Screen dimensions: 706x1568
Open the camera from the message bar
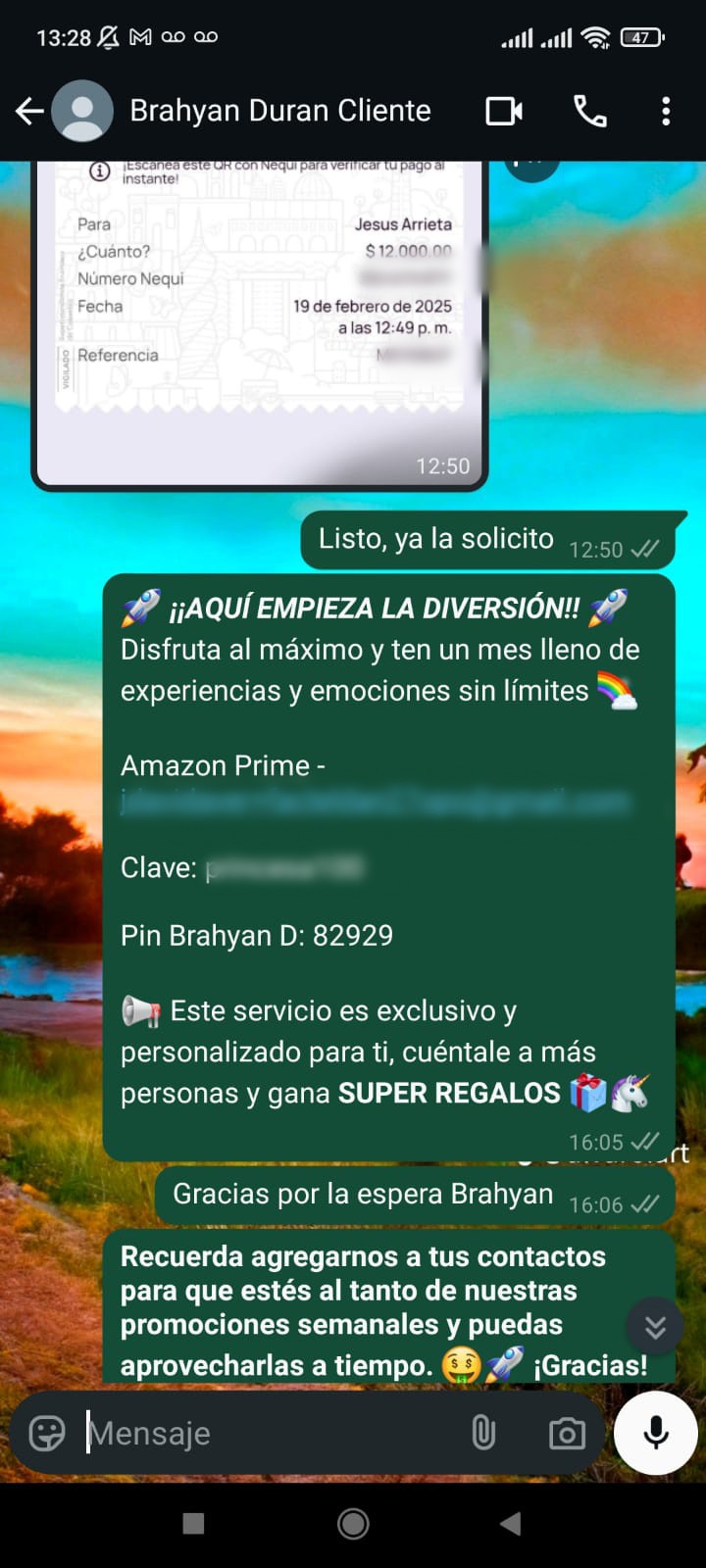click(x=566, y=1432)
